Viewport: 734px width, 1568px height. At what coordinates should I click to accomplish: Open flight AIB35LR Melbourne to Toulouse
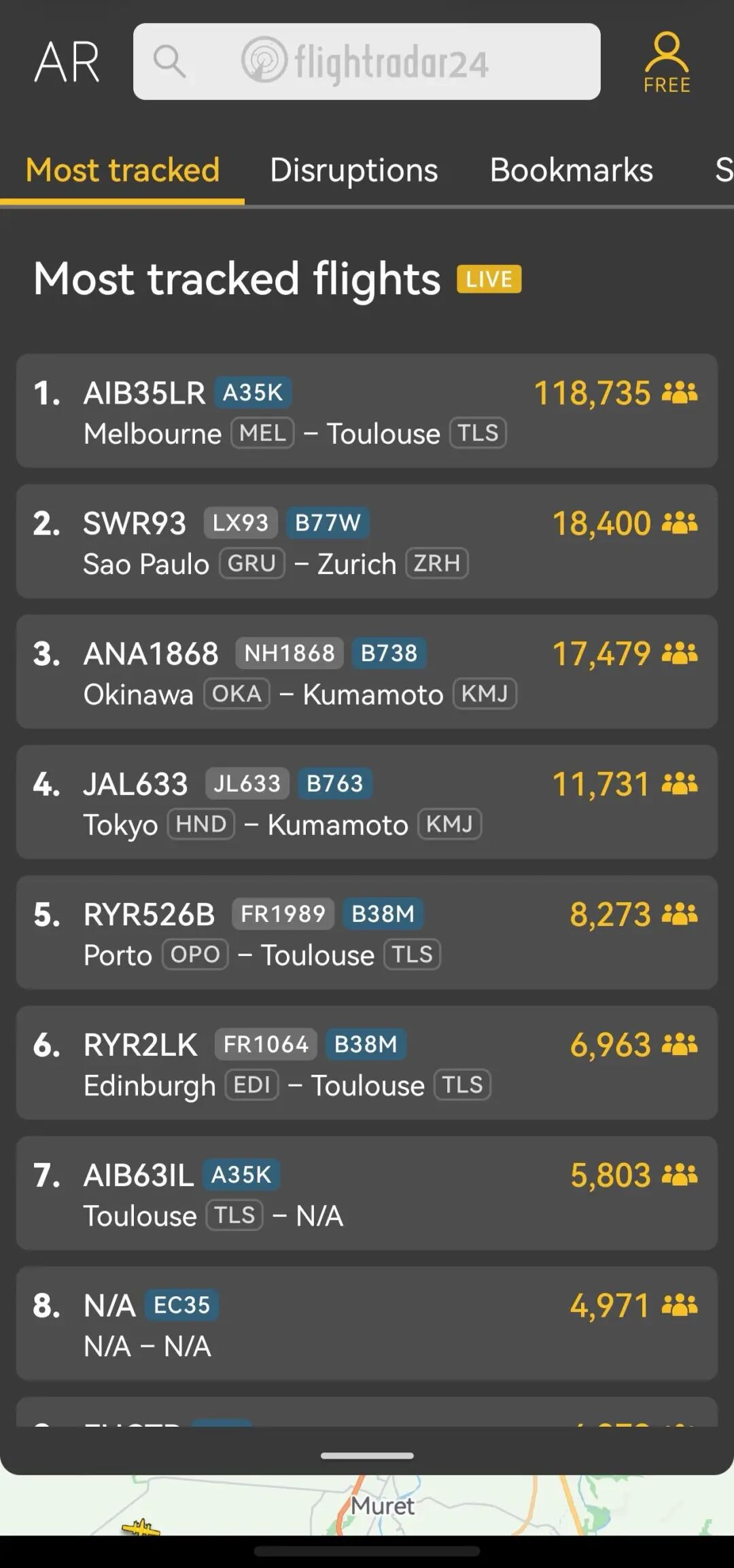(x=367, y=411)
